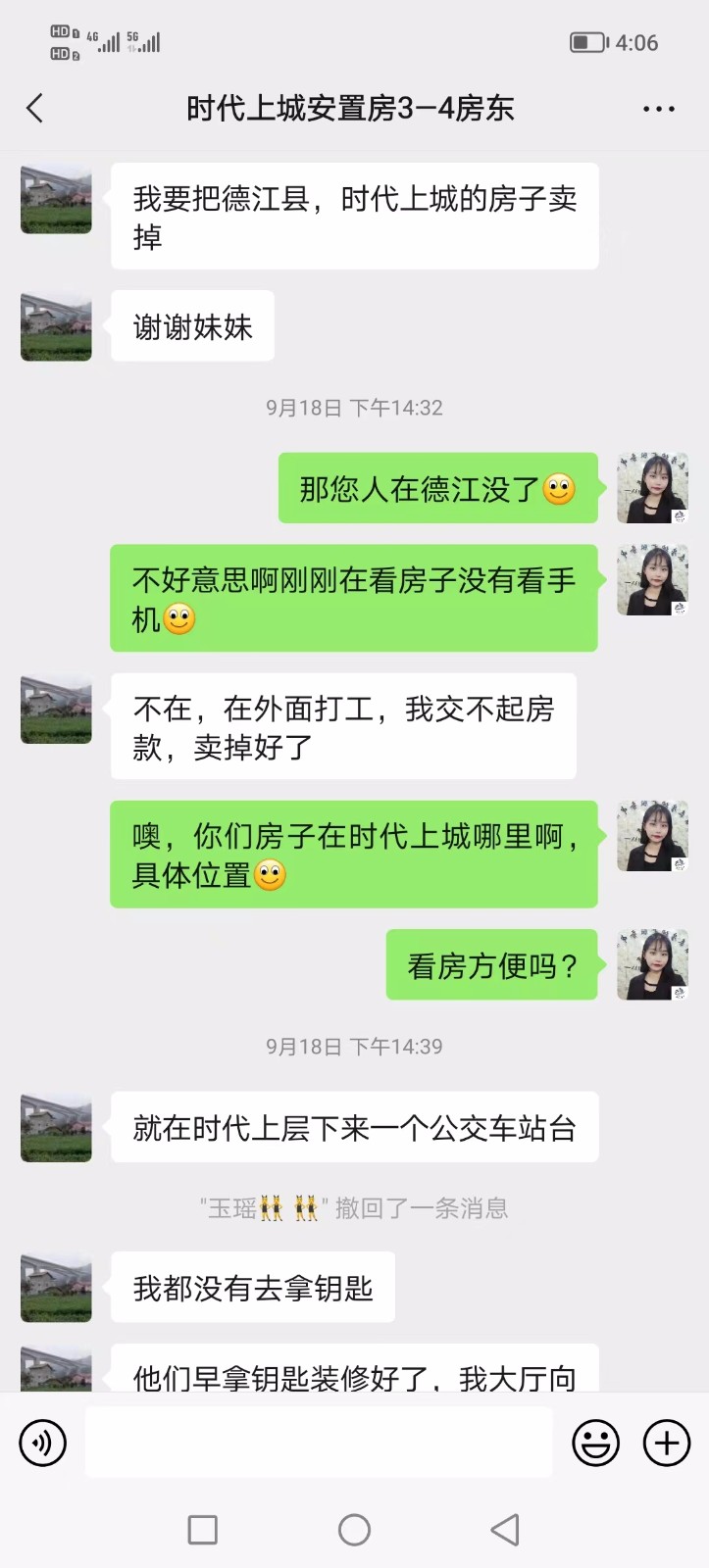Viewport: 709px width, 1568px height.
Task: Tap the system home button
Action: (354, 1530)
